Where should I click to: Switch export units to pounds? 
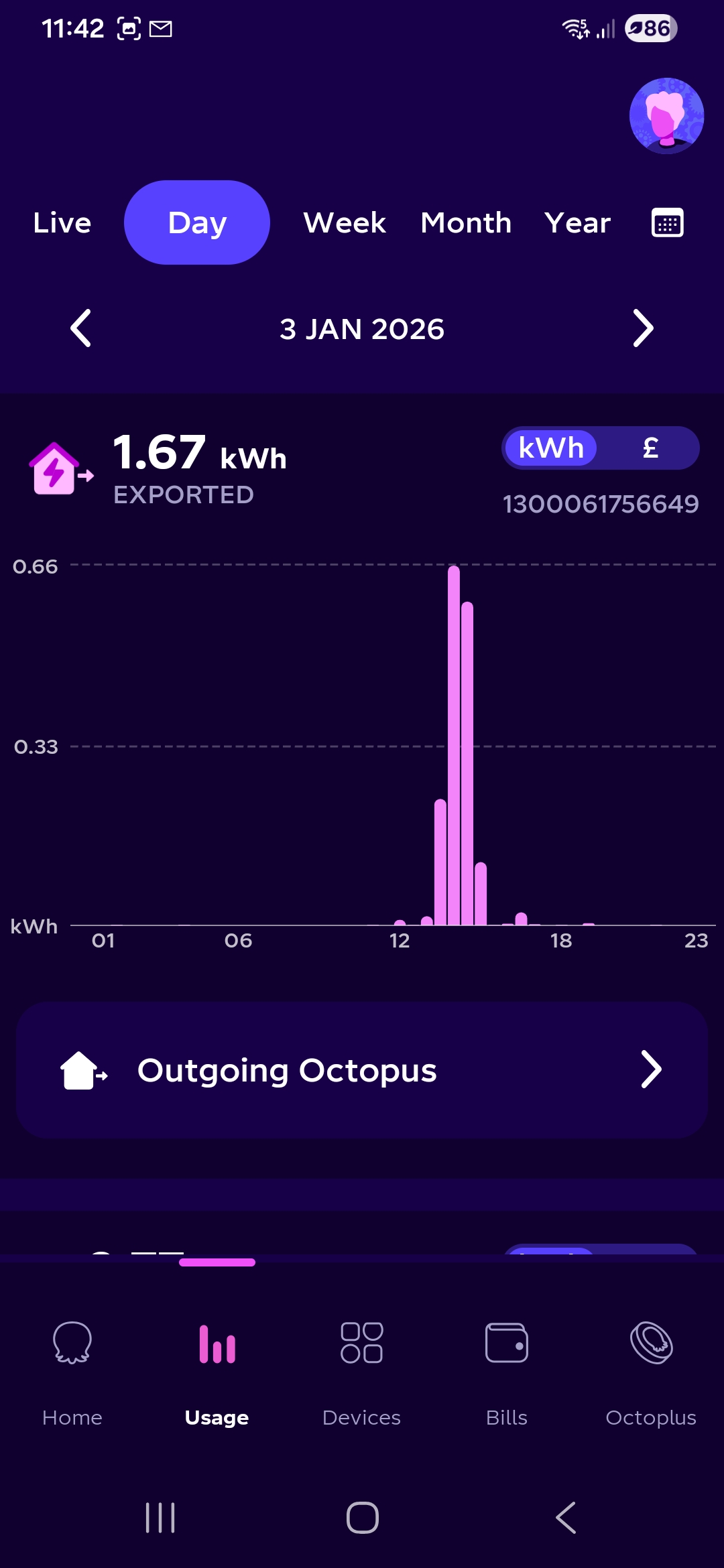point(650,448)
